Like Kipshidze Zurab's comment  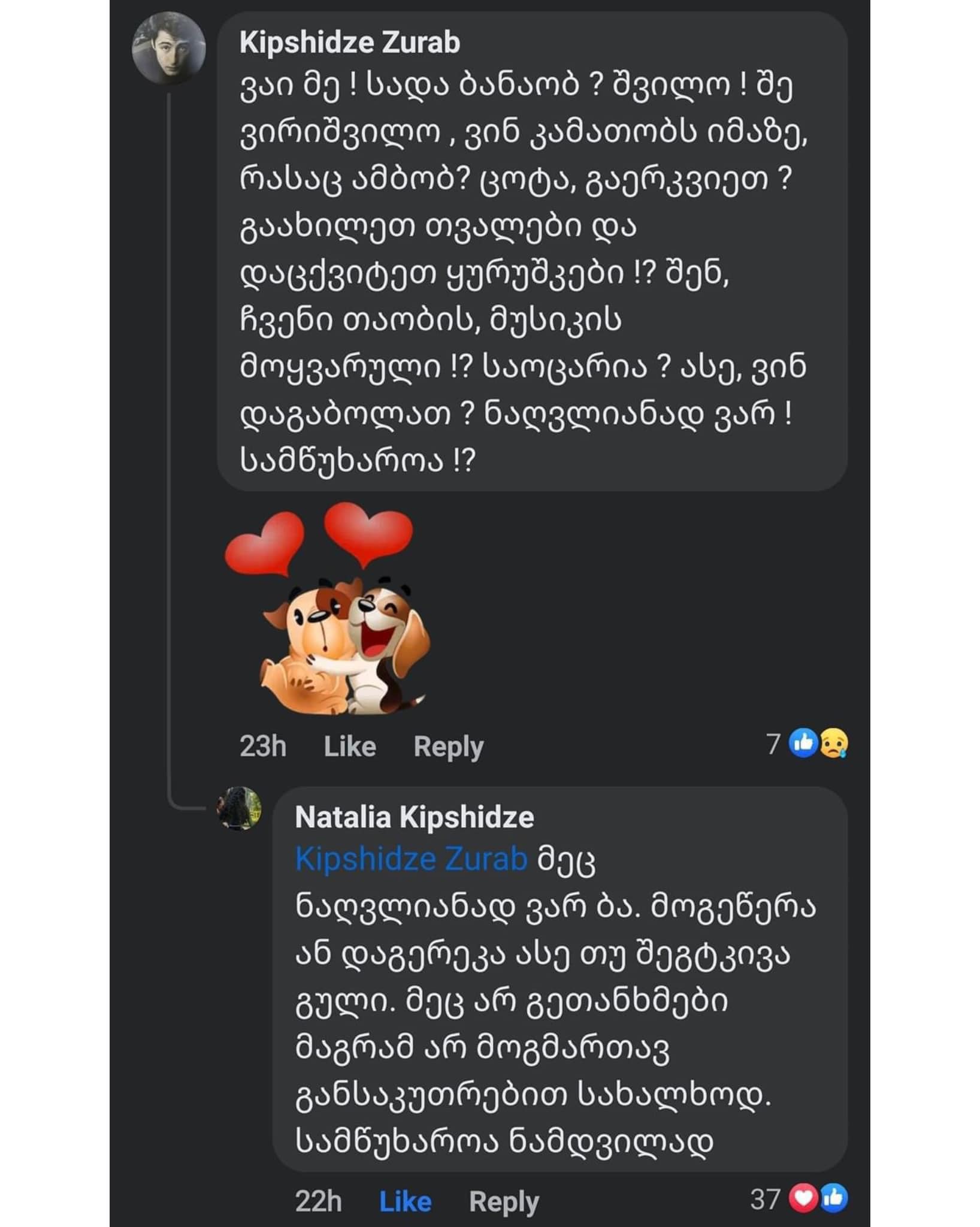[350, 747]
